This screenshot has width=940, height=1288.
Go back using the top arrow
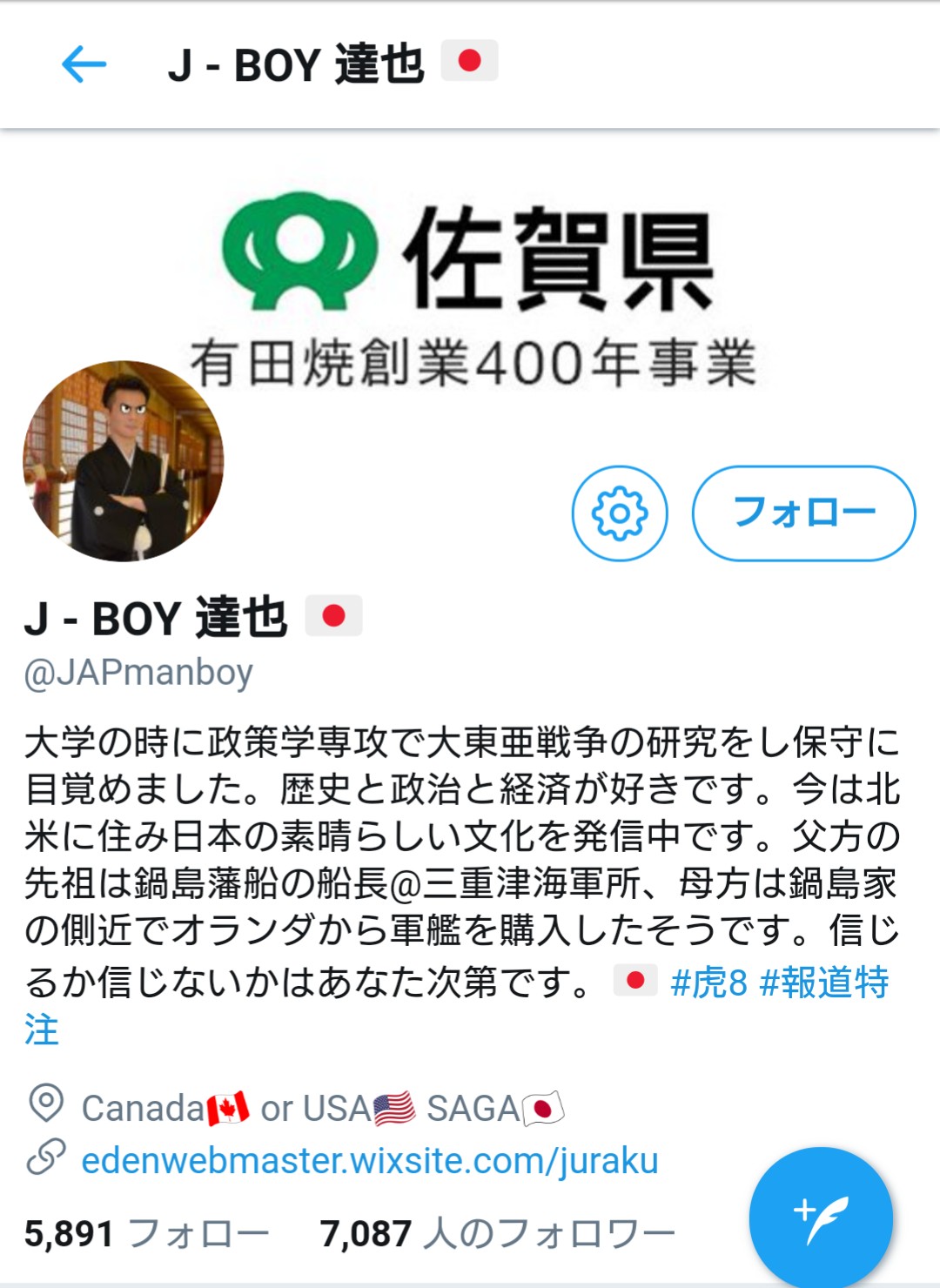(84, 64)
